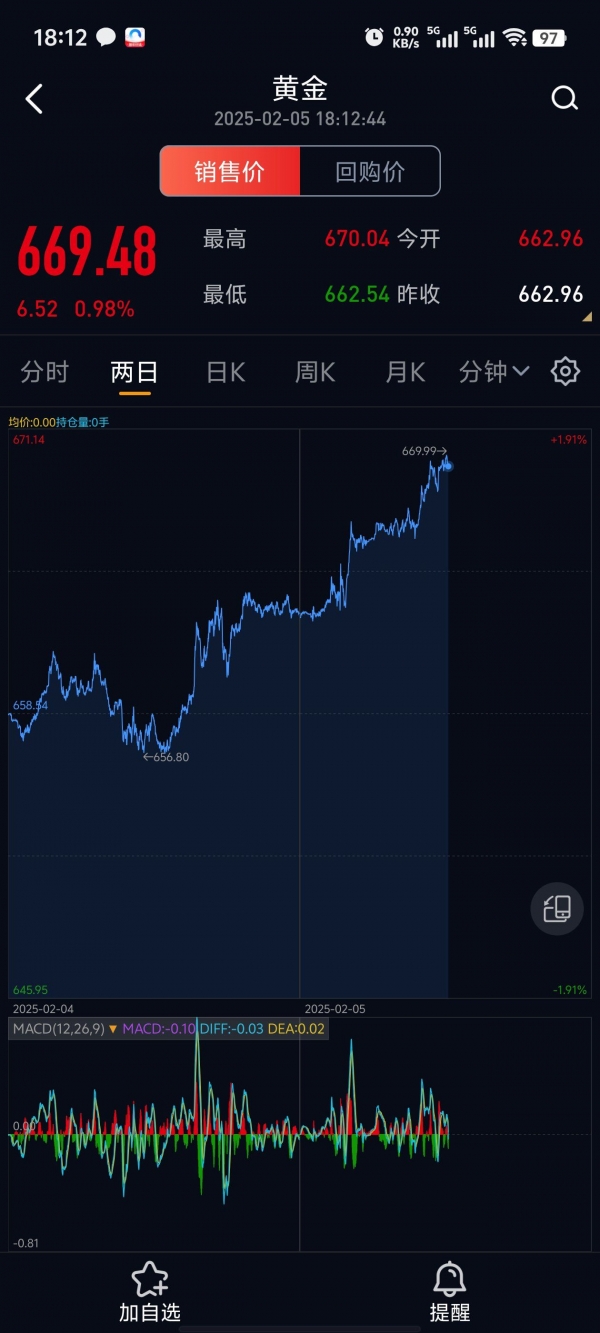
Task: Rotate chart to landscape view
Action: point(557,908)
